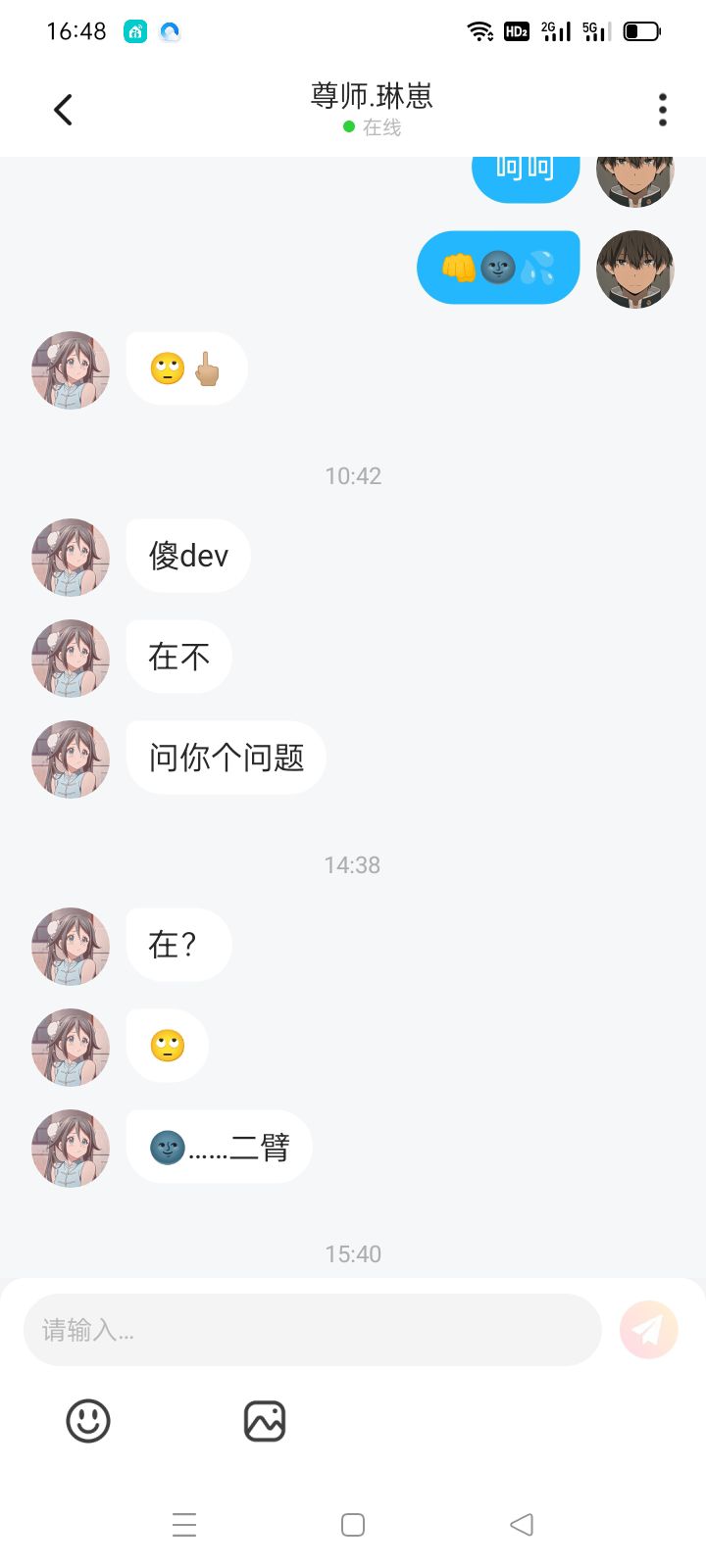Image resolution: width=706 pixels, height=1568 pixels.
Task: Tap the system home button
Action: (353, 1525)
